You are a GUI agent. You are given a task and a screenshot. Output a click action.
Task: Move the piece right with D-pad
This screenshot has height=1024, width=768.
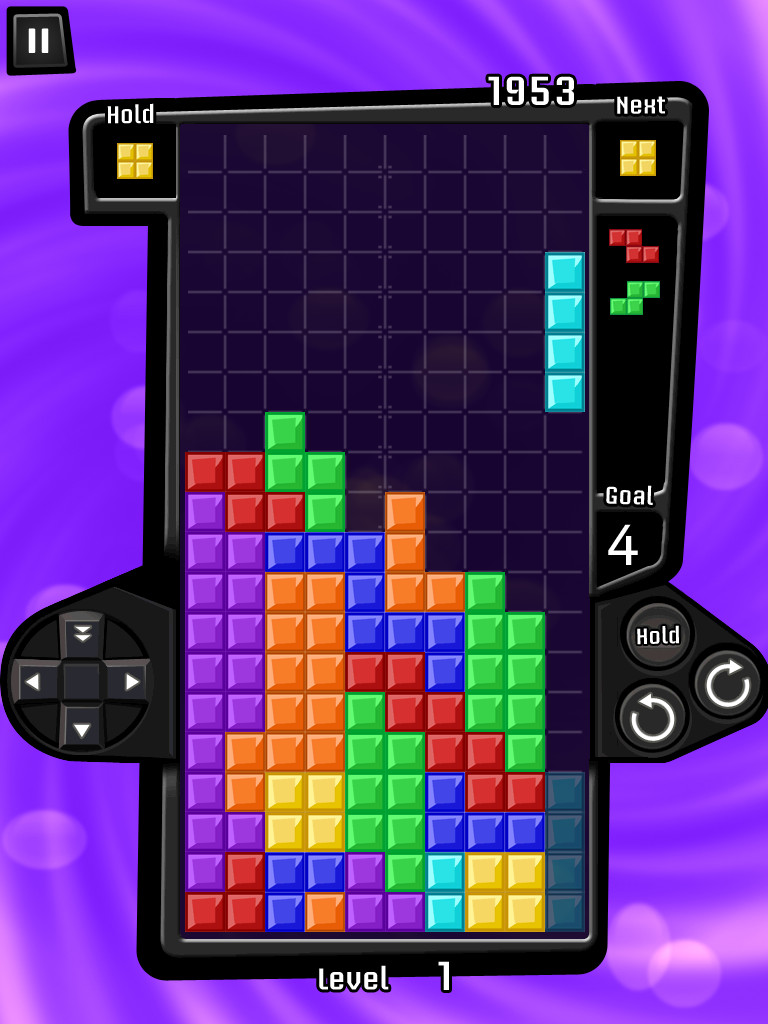131,683
